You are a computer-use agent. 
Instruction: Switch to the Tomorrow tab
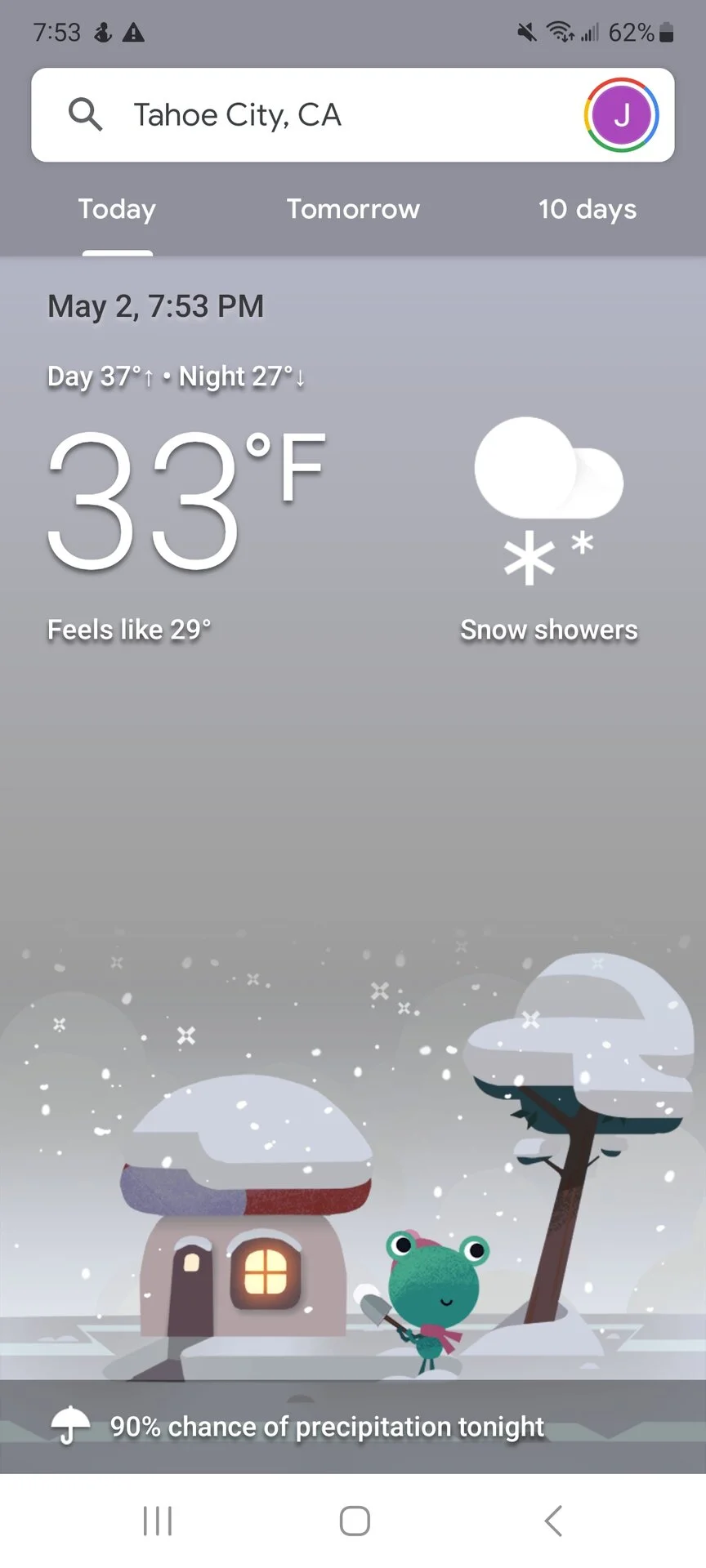[x=353, y=210]
